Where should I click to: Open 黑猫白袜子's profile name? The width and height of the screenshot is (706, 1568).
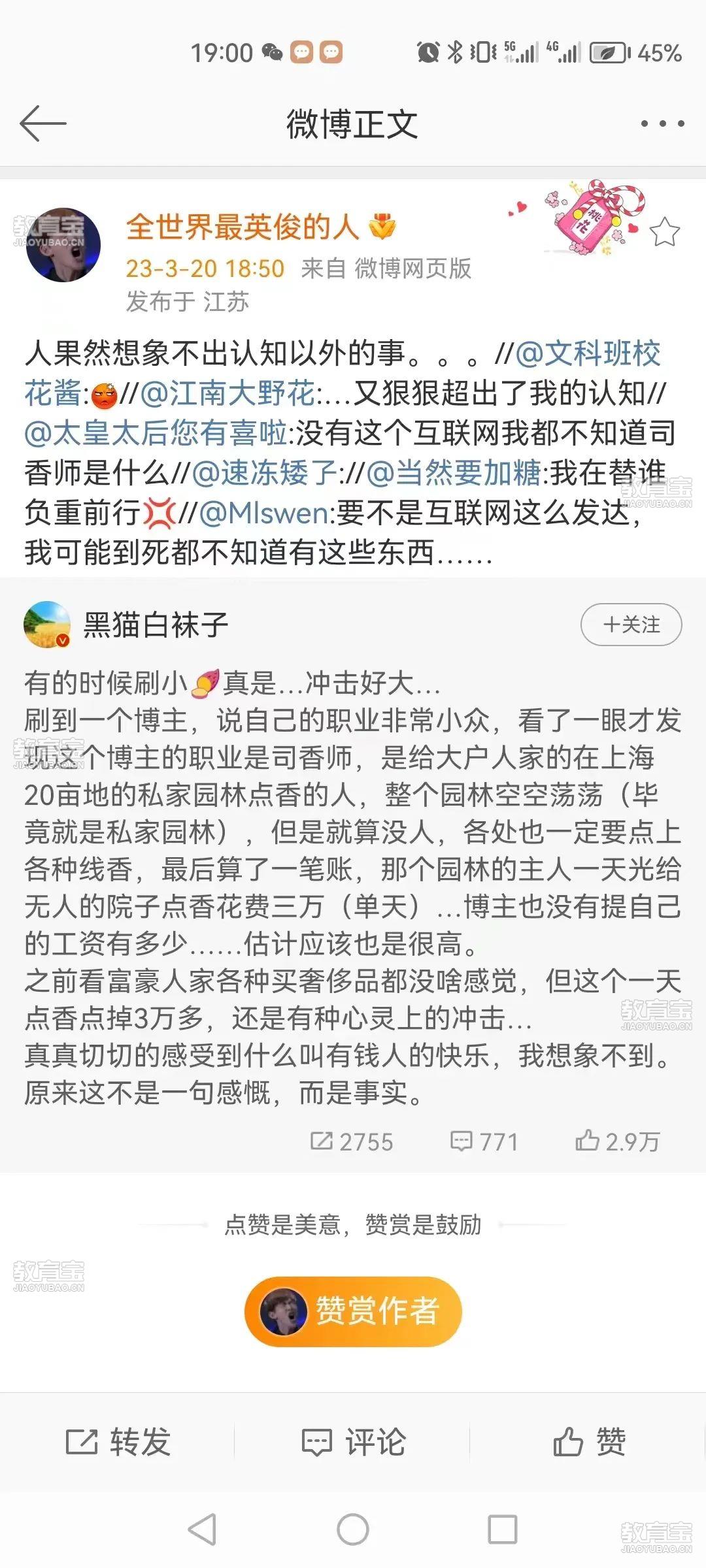tap(156, 625)
